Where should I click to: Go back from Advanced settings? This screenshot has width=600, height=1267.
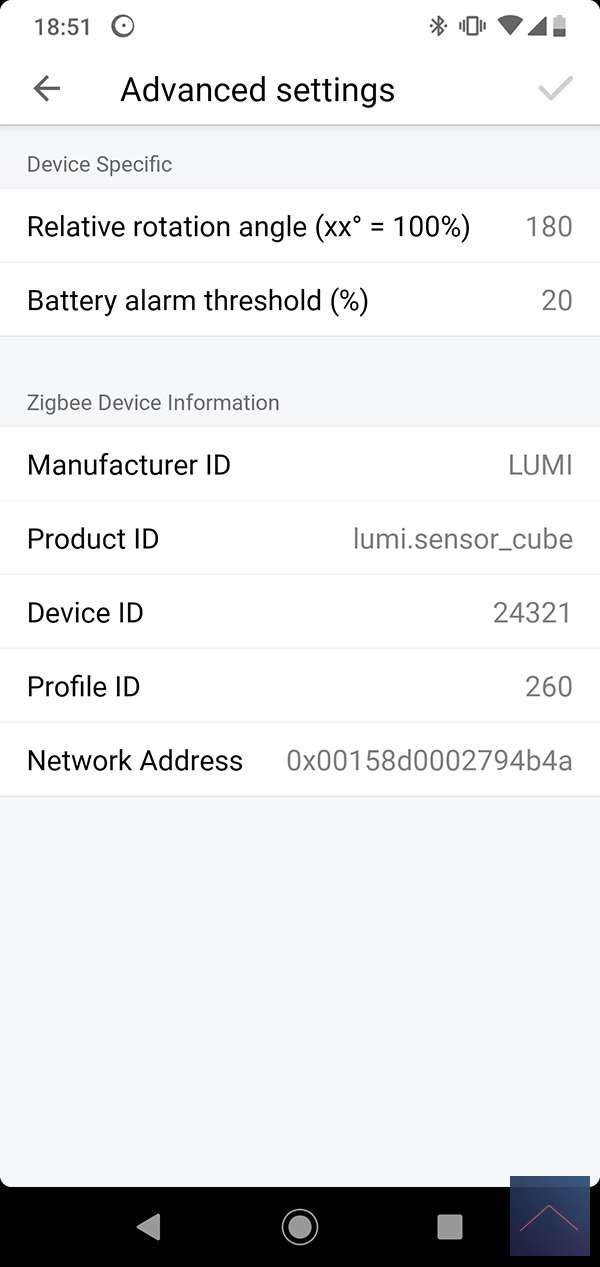coord(47,89)
